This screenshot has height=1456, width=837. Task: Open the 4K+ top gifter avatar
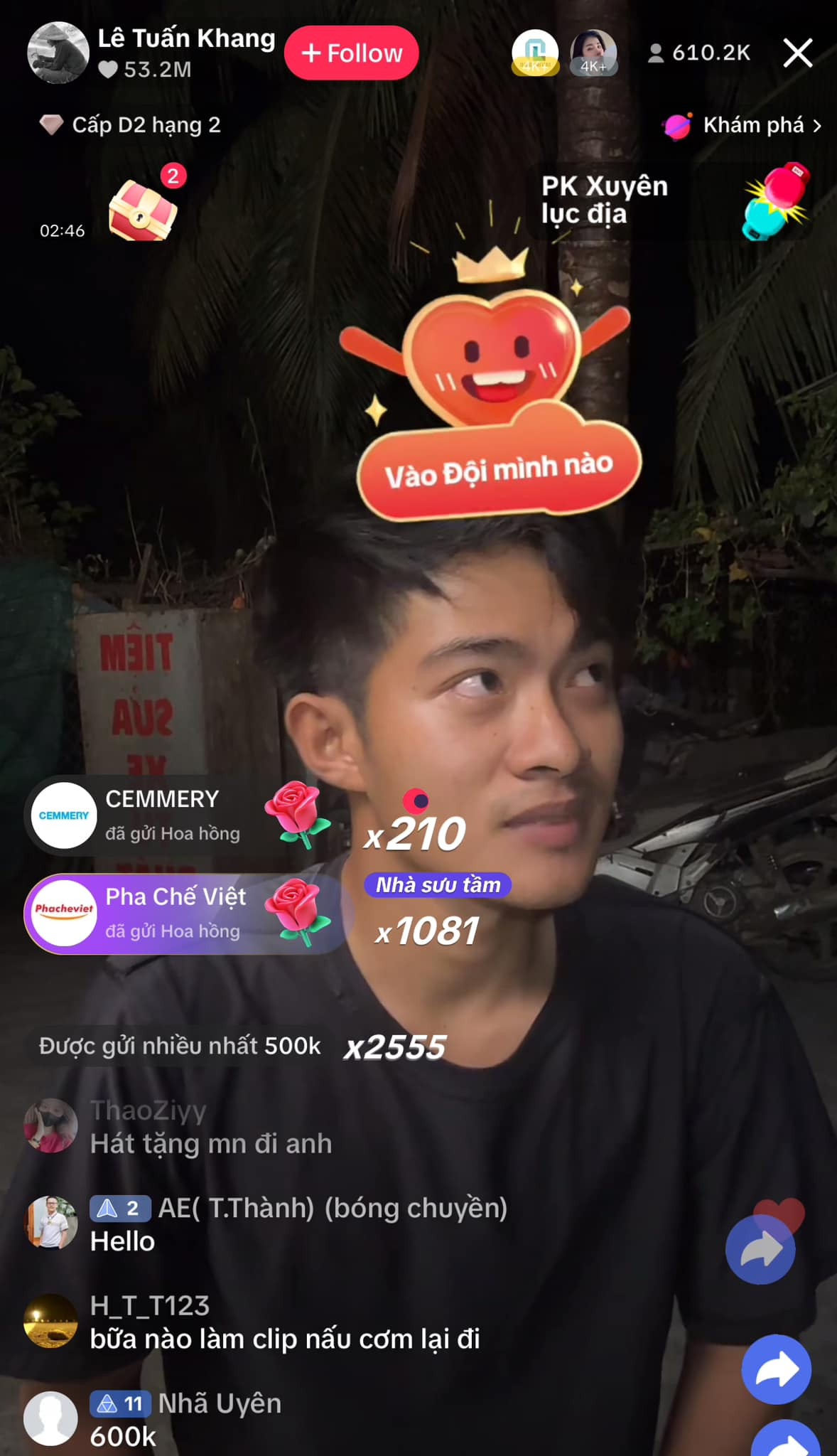coord(594,52)
